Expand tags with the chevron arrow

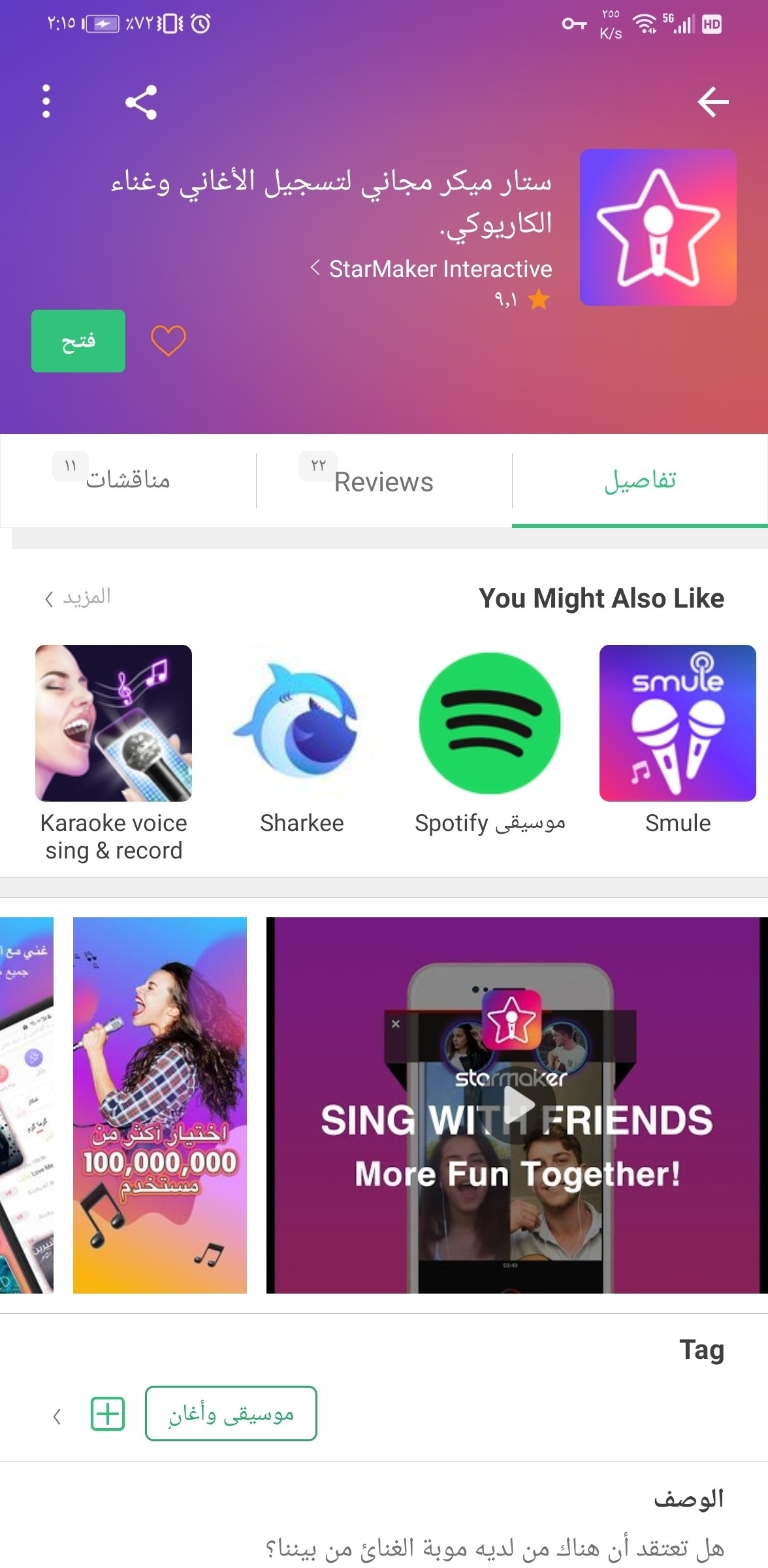coord(57,1416)
